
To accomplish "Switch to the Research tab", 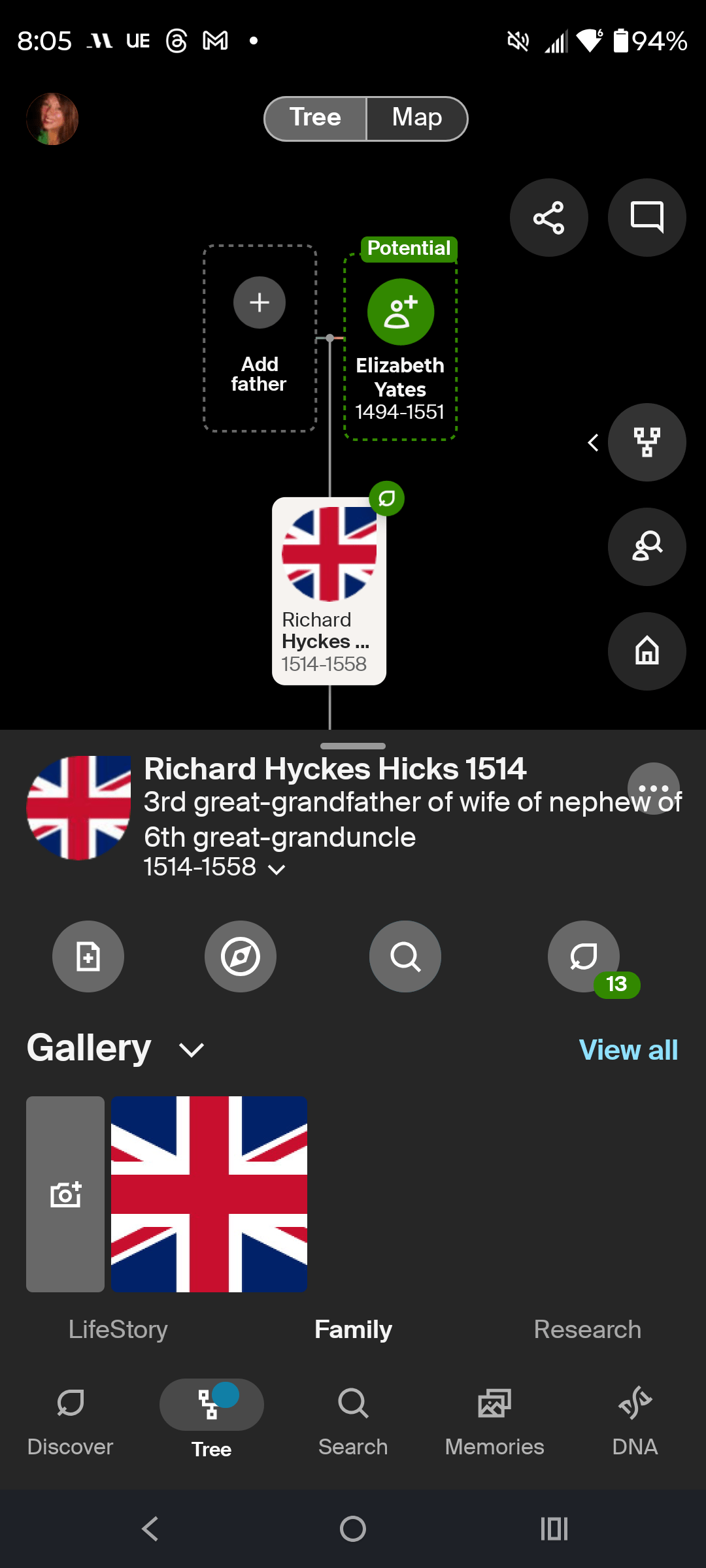I will tap(587, 1329).
